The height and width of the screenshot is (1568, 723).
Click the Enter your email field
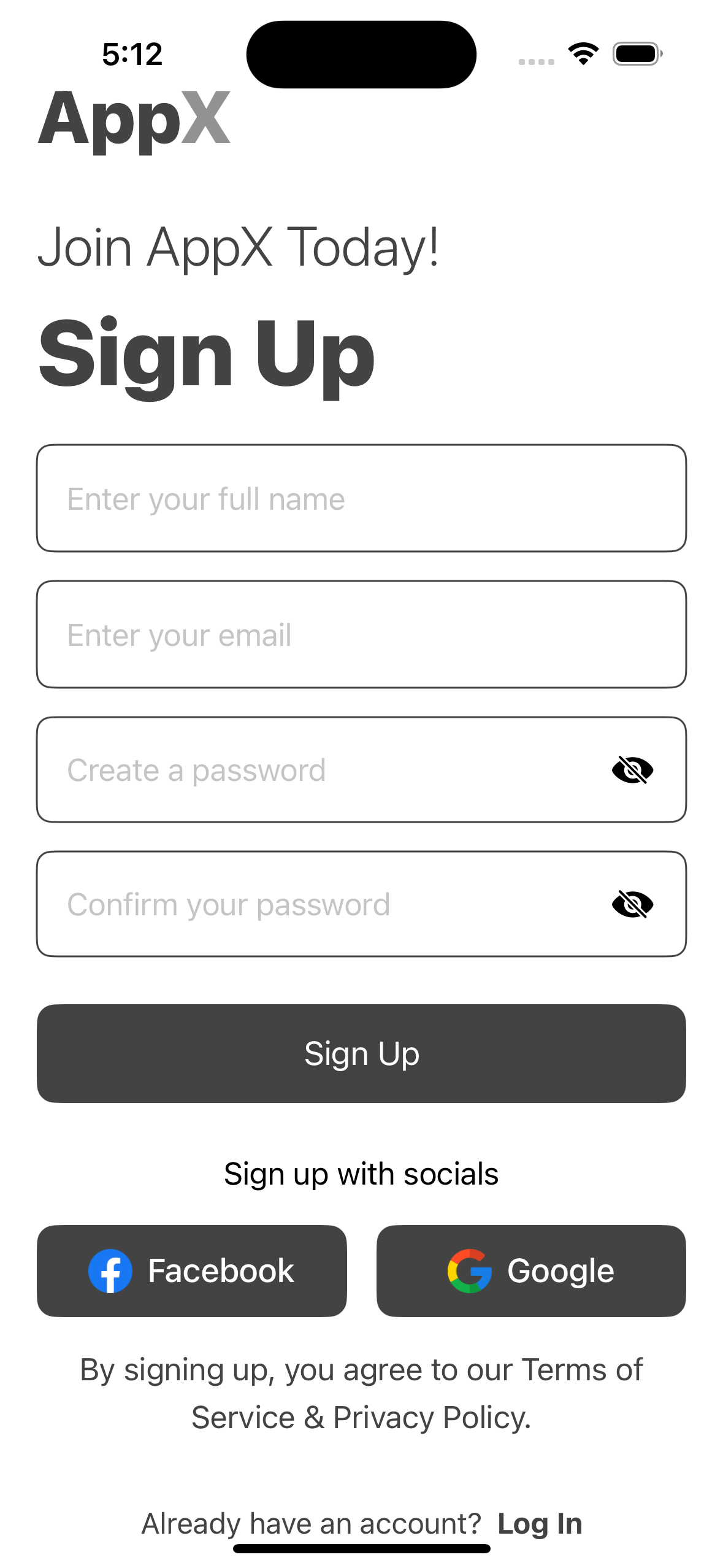pos(361,634)
